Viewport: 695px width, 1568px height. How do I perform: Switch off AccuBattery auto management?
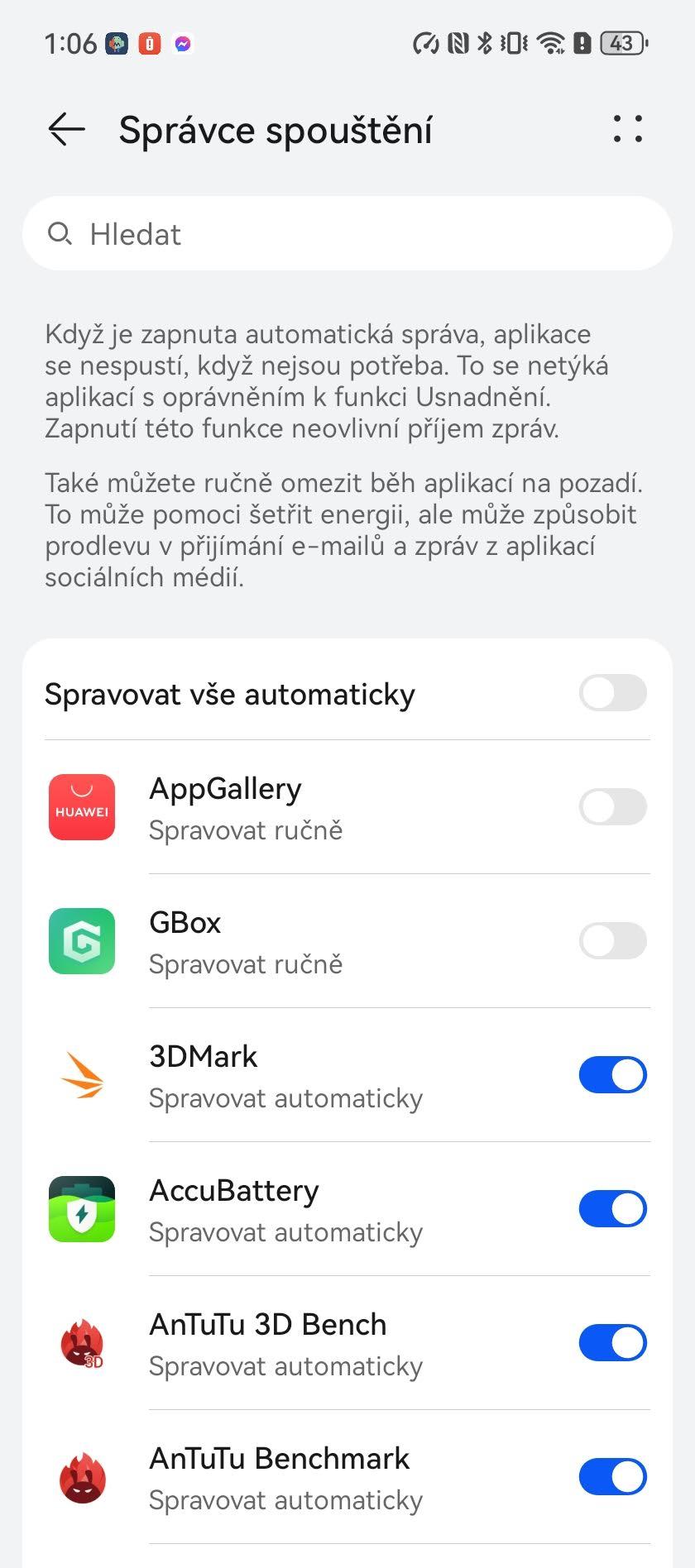(612, 1209)
